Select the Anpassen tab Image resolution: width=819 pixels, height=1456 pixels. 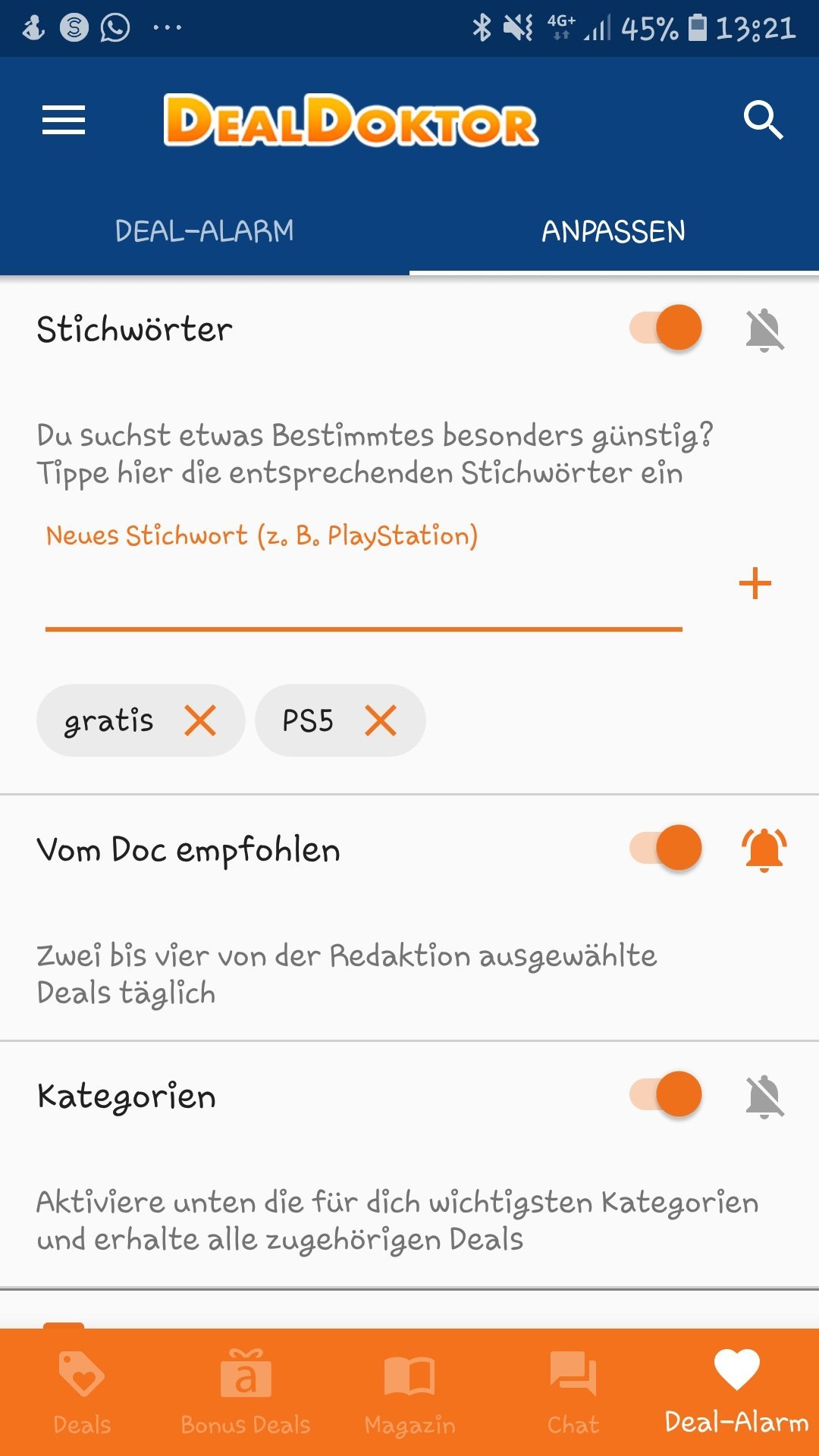tap(614, 231)
